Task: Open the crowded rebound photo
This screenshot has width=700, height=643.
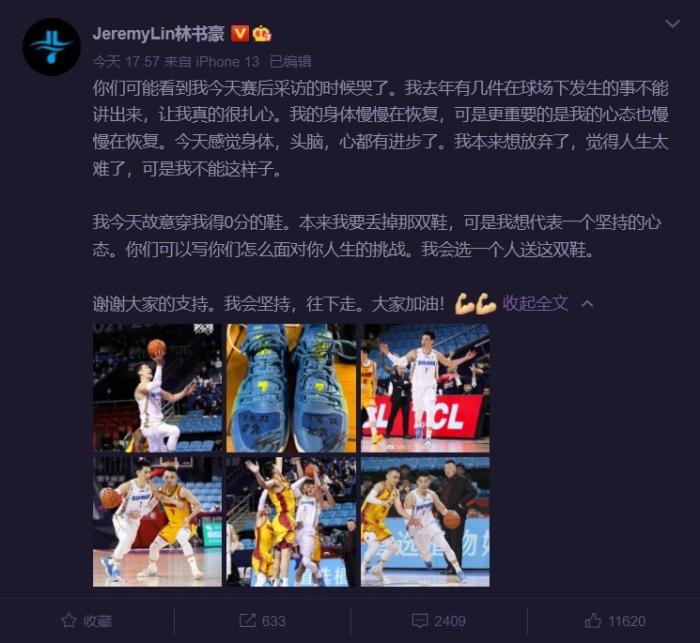Action: [290, 520]
